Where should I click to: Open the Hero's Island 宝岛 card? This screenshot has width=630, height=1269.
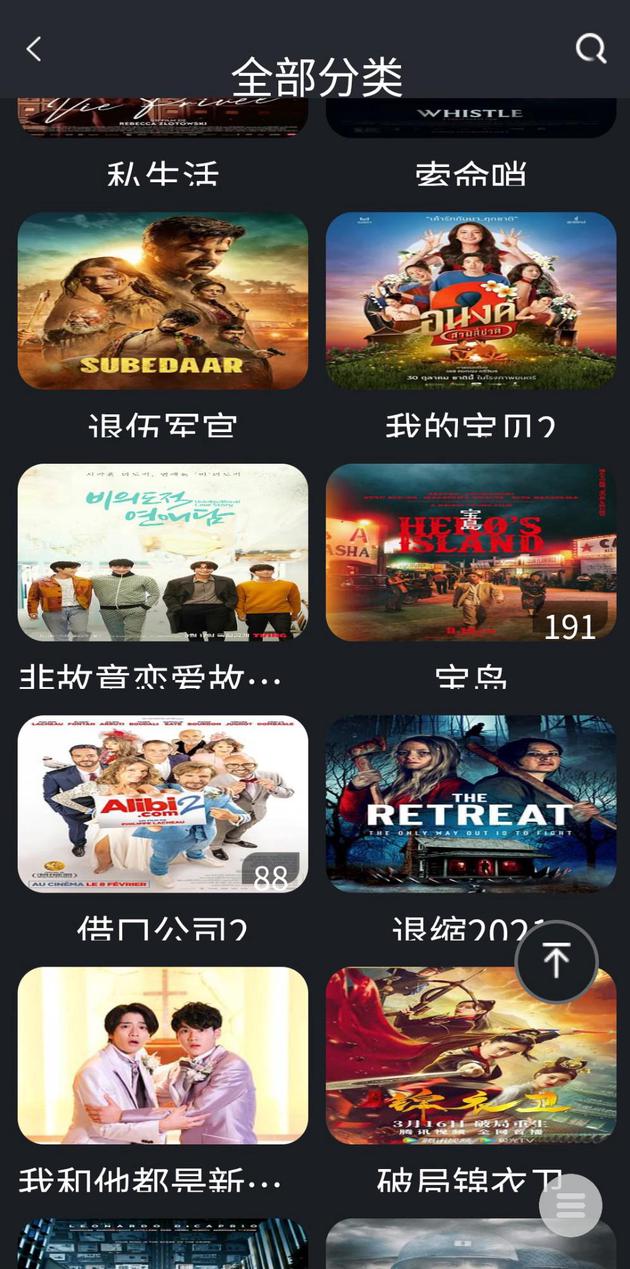[471, 553]
